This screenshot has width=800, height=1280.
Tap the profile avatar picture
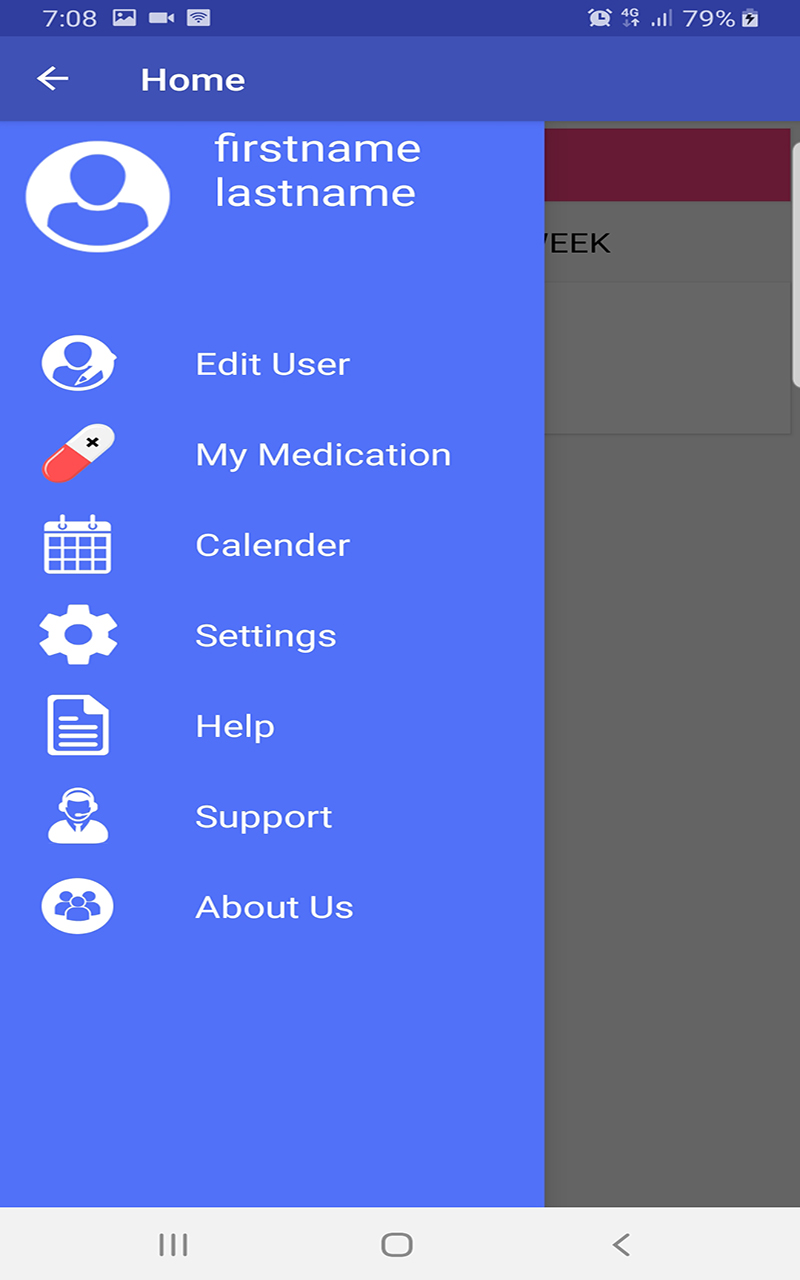98,196
